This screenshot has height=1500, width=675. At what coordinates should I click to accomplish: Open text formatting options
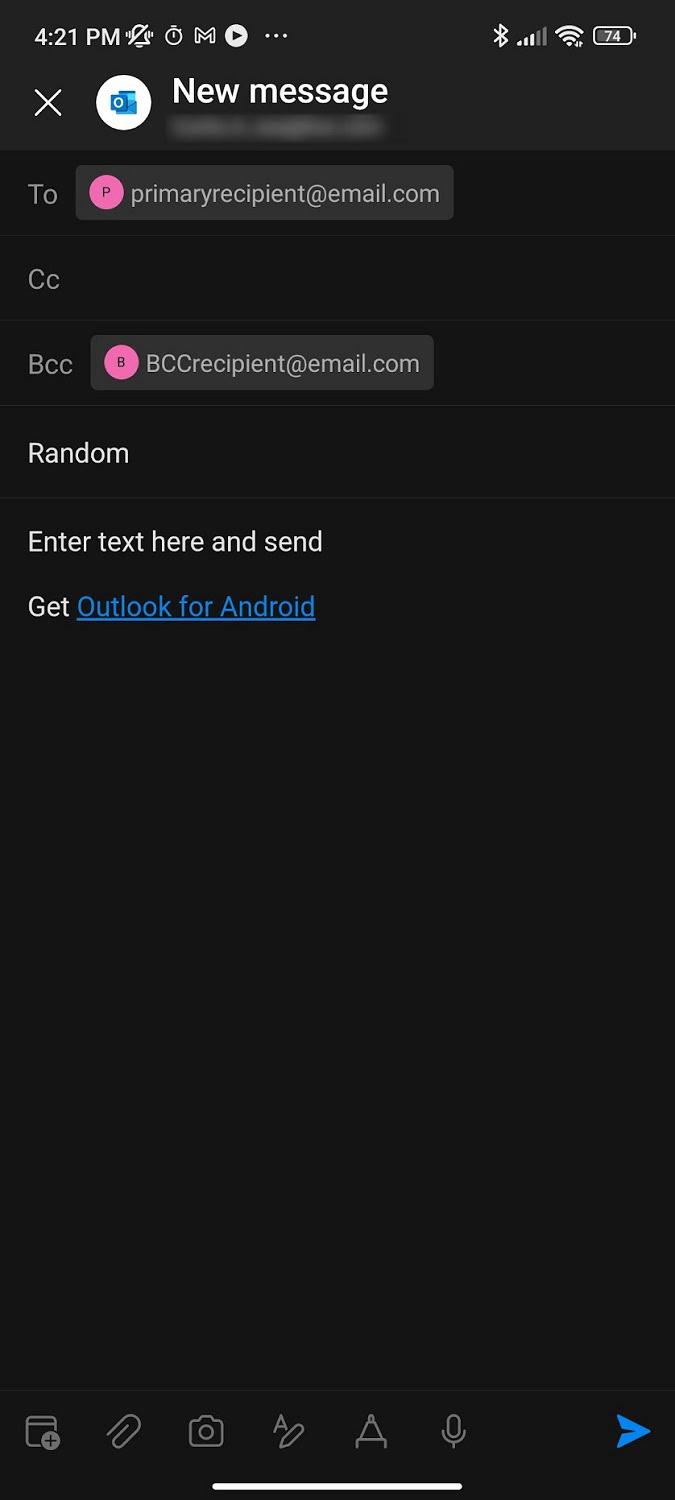288,1432
